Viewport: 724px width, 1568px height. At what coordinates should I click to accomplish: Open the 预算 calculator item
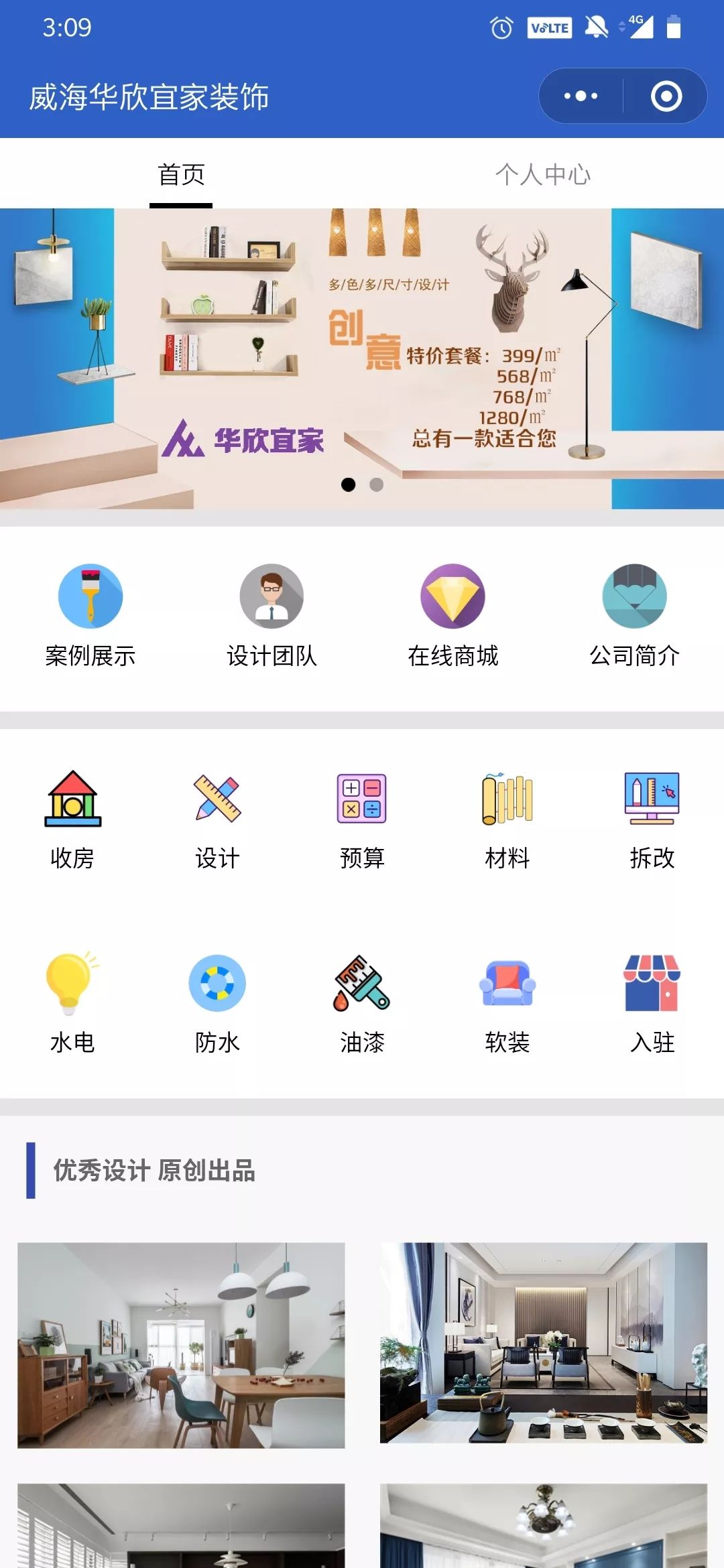tap(362, 819)
